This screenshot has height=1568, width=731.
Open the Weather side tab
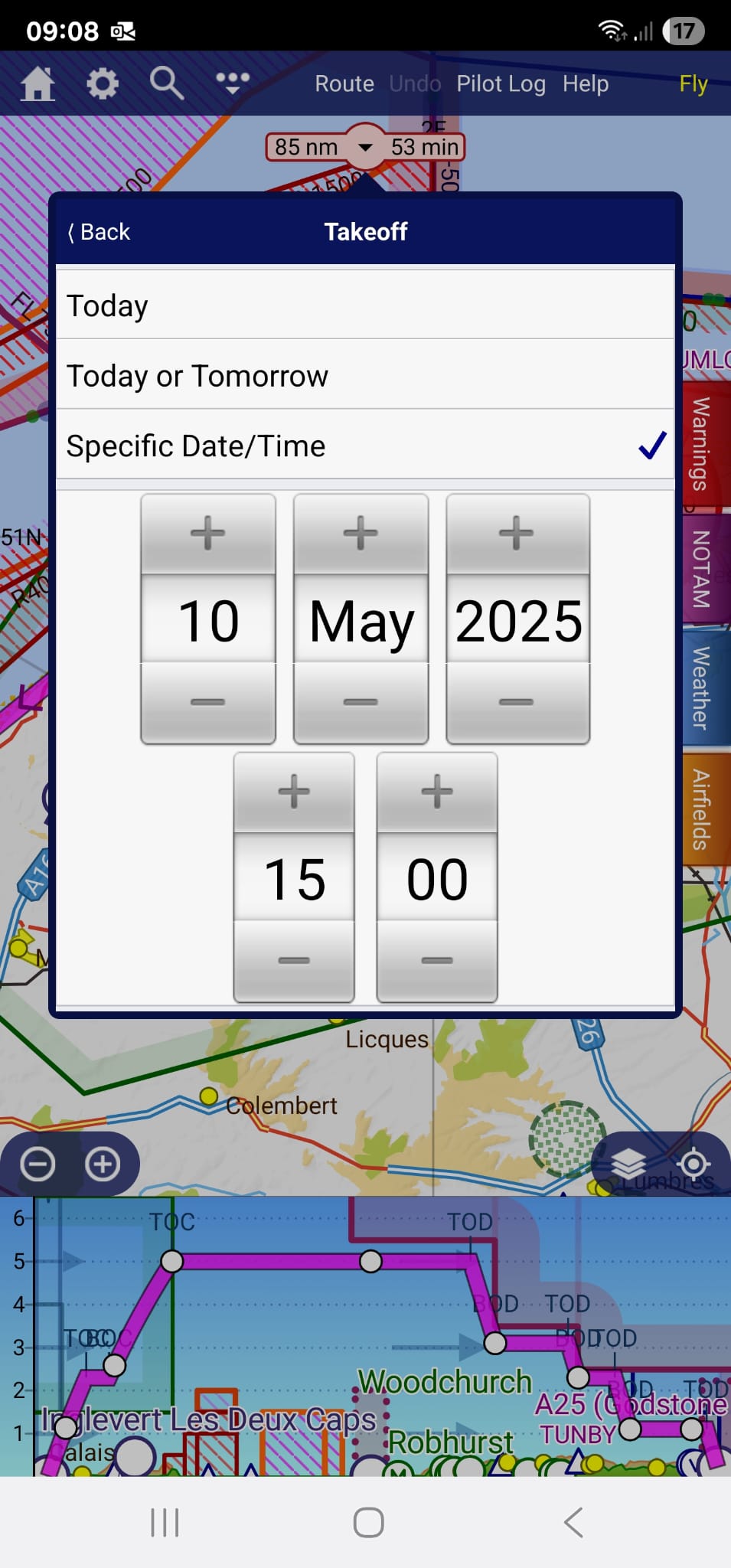(702, 688)
